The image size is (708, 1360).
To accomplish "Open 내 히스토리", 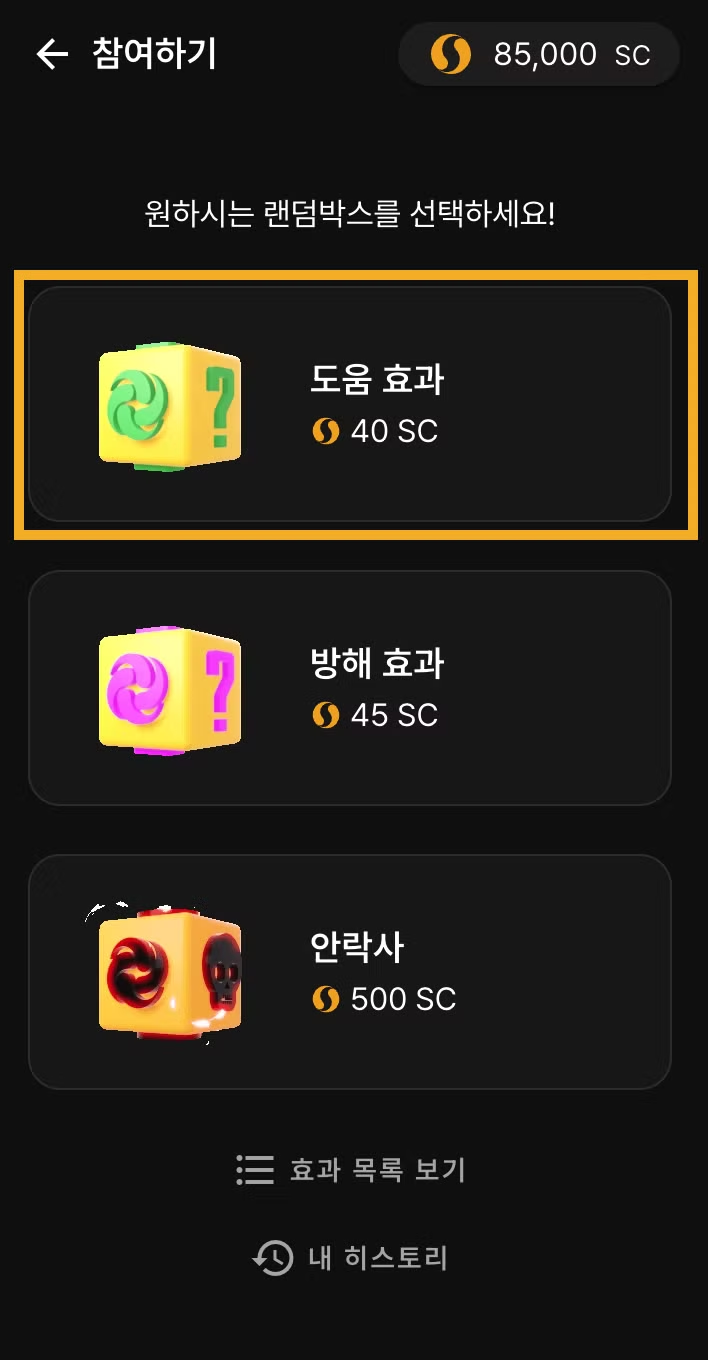I will [350, 1257].
